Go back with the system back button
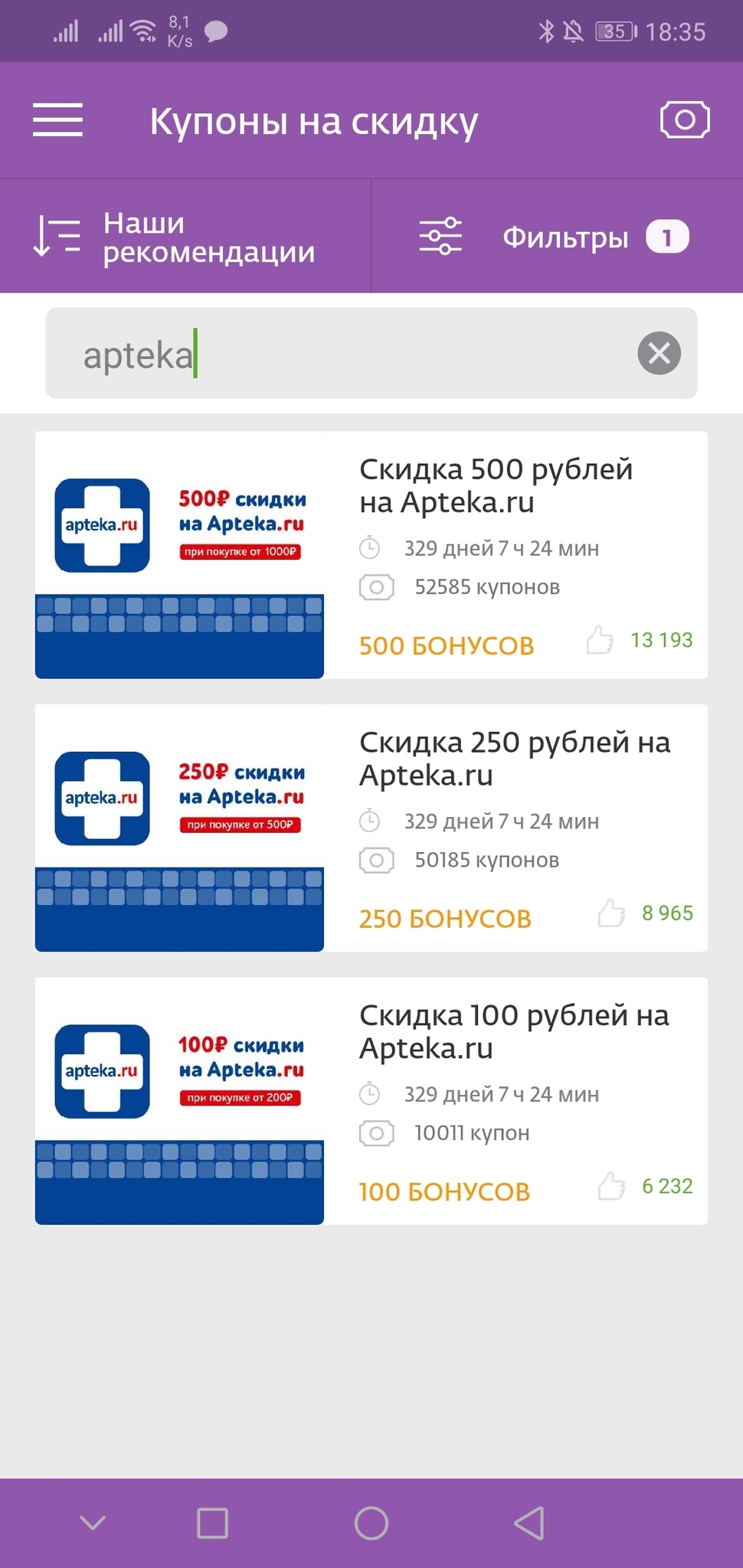Viewport: 743px width, 1568px height. point(529,1523)
